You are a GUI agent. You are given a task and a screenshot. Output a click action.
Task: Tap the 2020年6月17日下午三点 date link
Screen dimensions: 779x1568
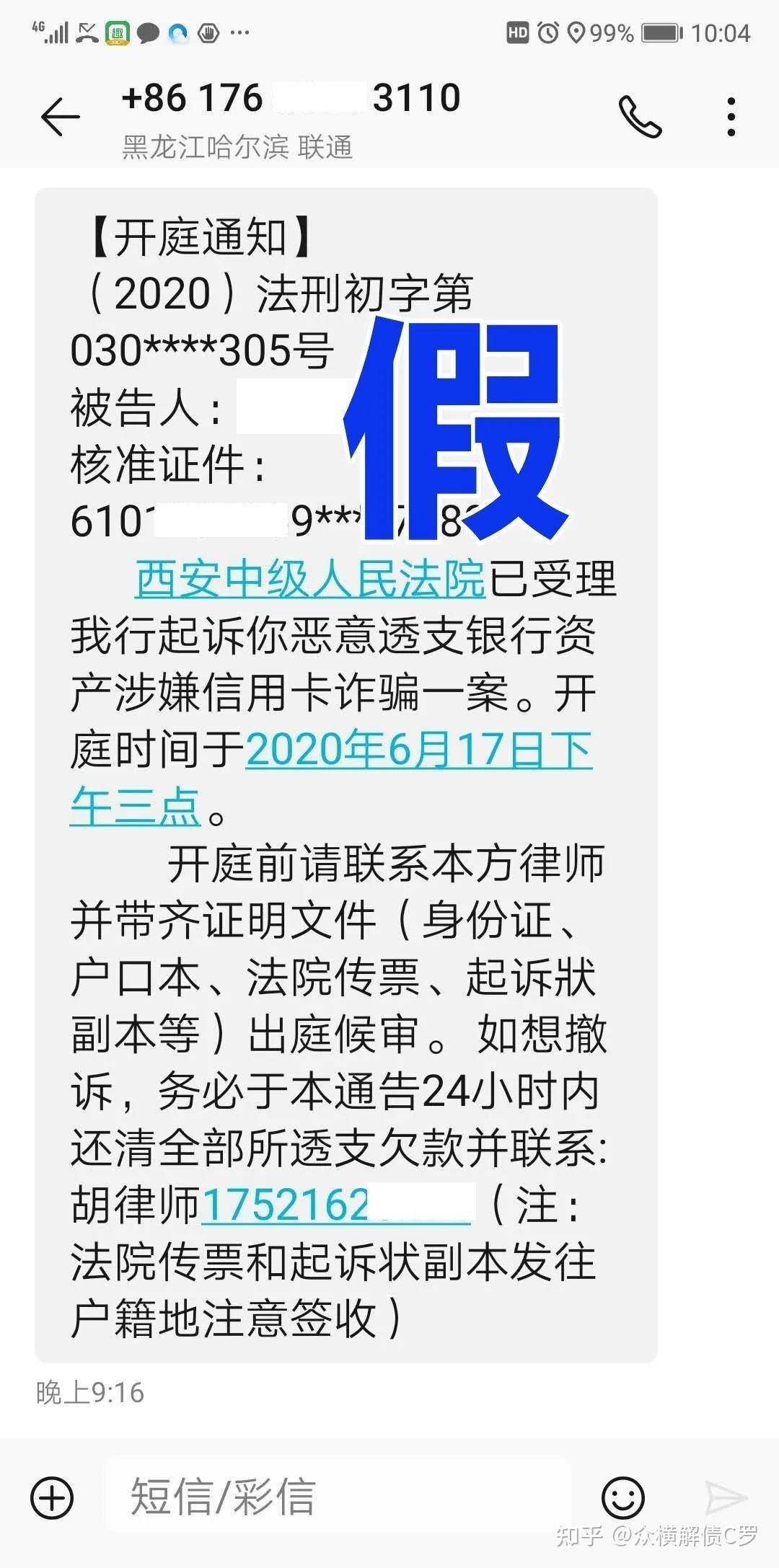click(418, 750)
